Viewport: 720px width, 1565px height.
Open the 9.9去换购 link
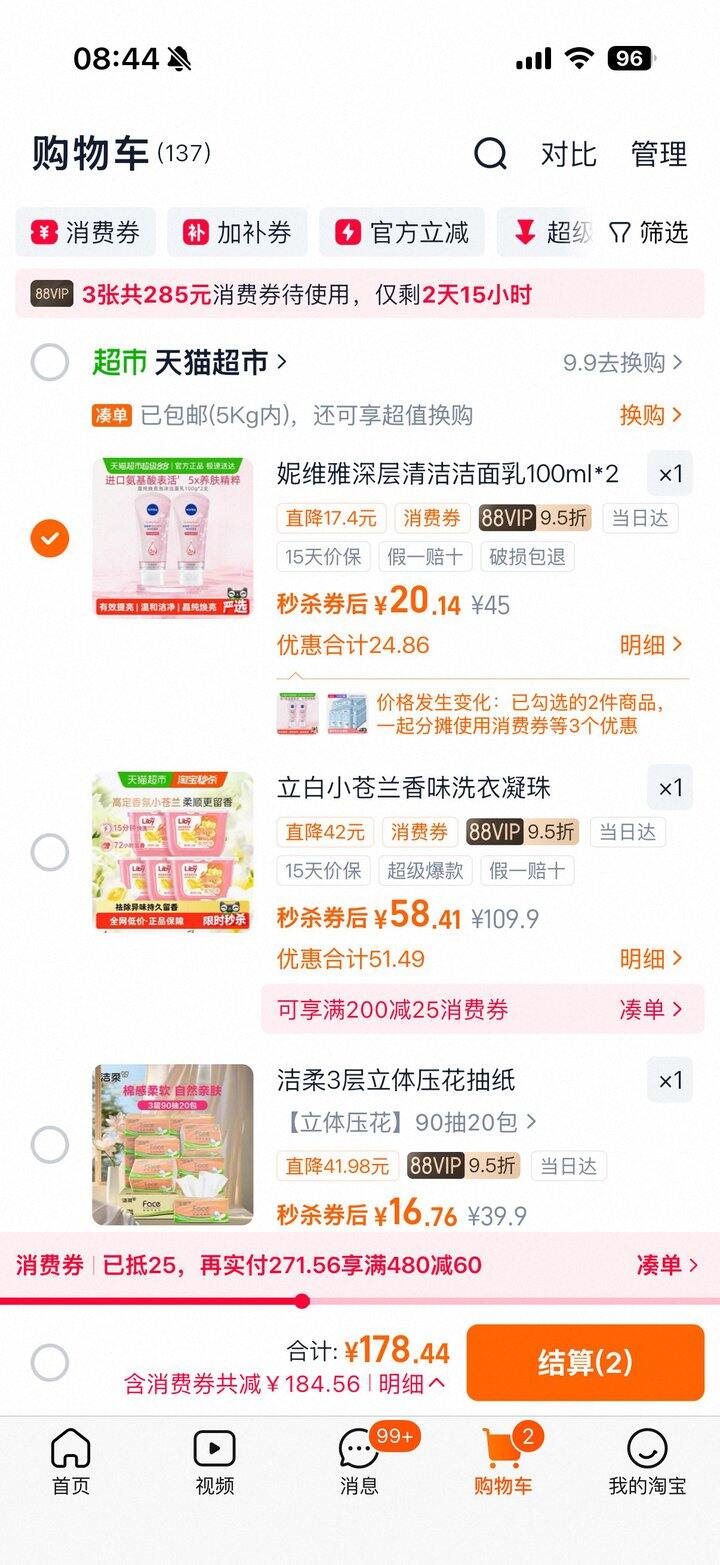[622, 362]
